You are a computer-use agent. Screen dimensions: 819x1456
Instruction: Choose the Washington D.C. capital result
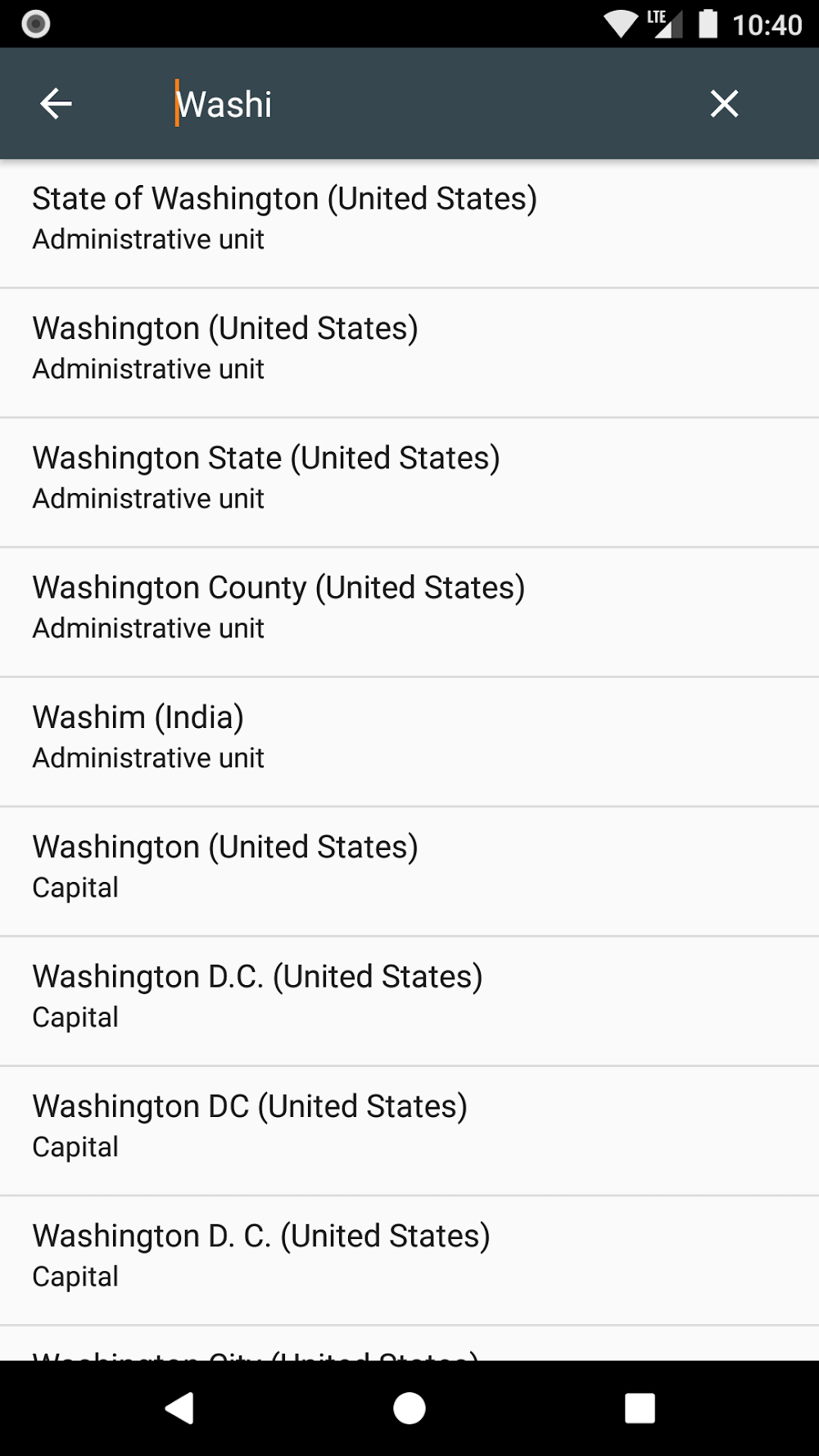257,993
